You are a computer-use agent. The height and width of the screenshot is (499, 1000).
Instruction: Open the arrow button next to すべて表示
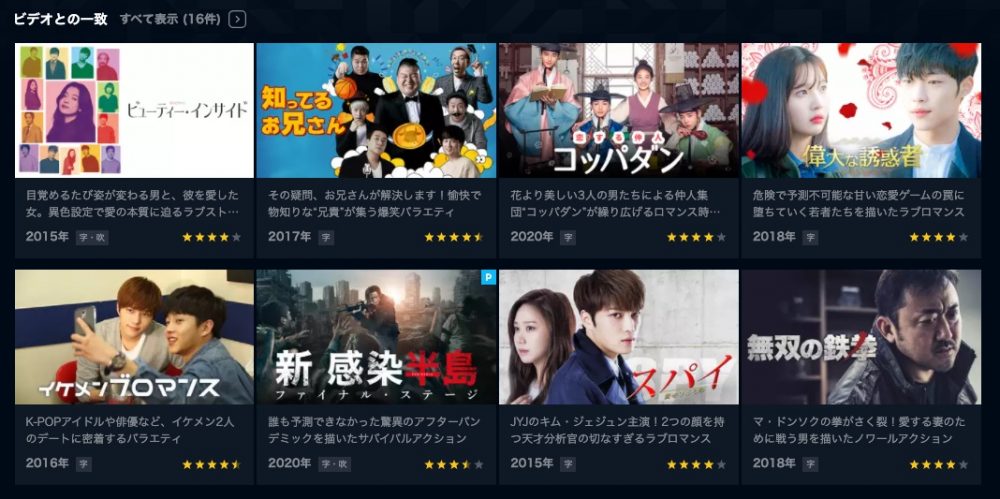[237, 19]
